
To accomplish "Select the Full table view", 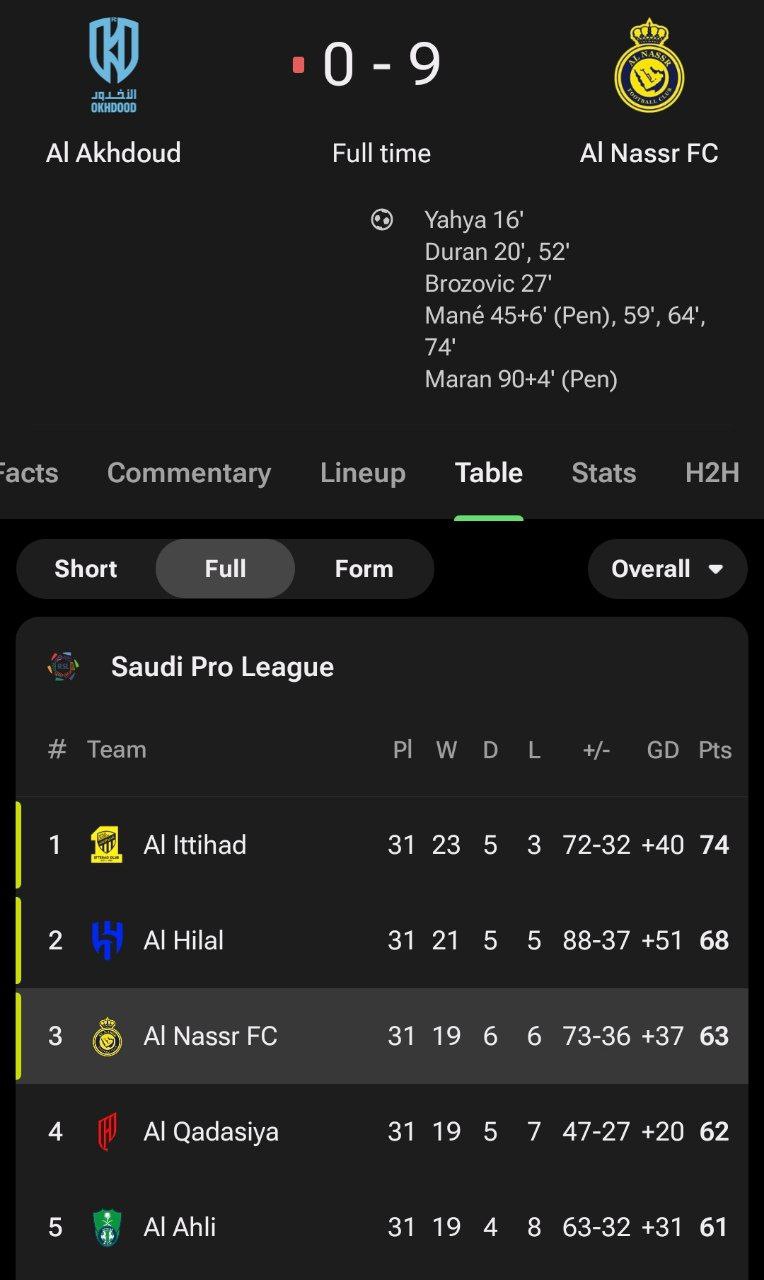I will 225,569.
